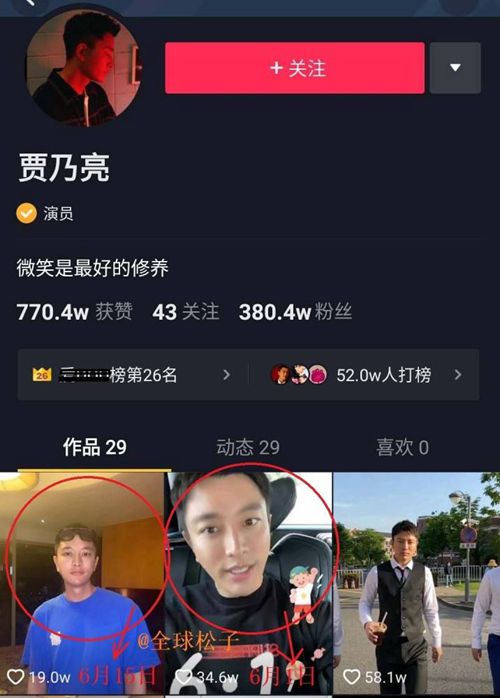The image size is (500, 698).
Task: Open the profile avatar picture
Action: point(83,68)
